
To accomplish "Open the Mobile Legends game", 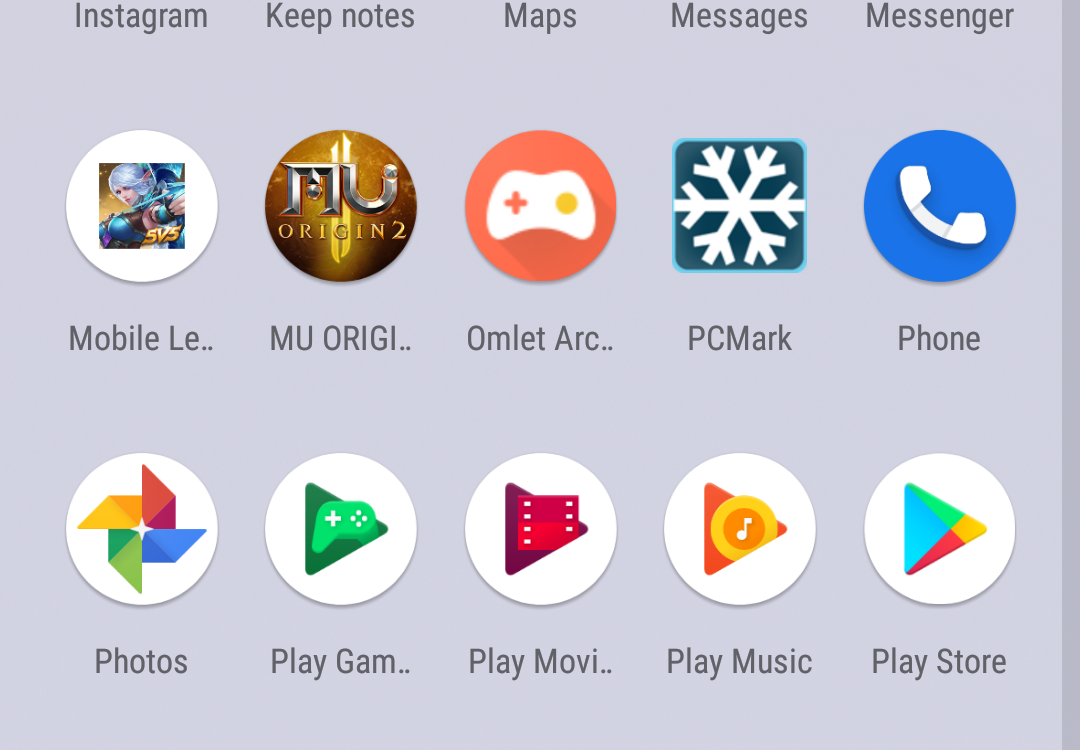I will pos(141,206).
